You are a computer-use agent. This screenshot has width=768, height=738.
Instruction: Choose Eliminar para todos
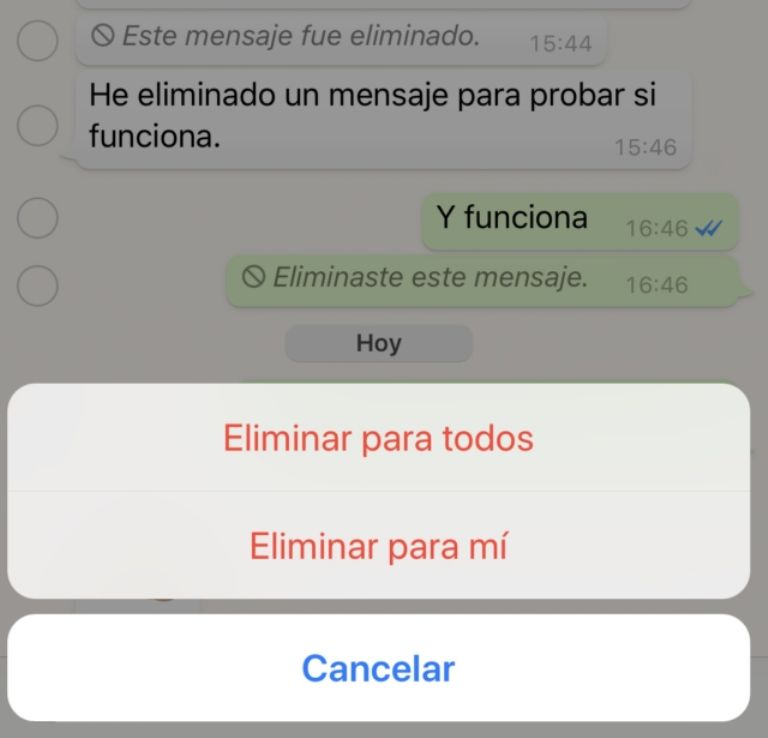tap(378, 439)
